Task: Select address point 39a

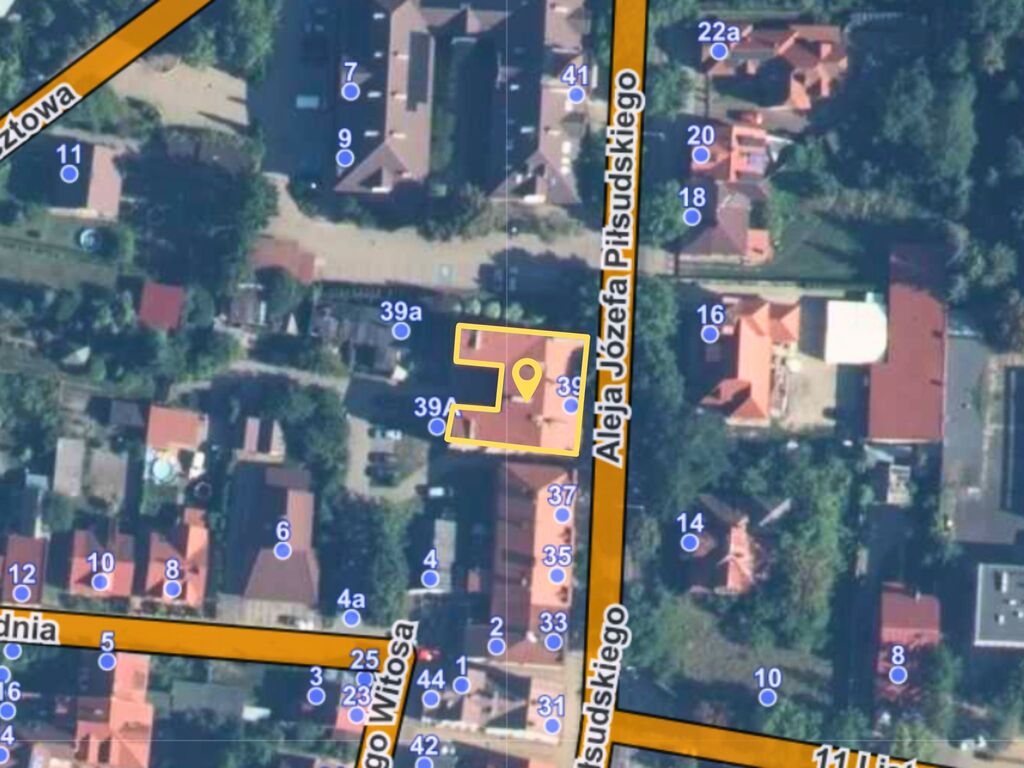Action: pyautogui.click(x=401, y=330)
